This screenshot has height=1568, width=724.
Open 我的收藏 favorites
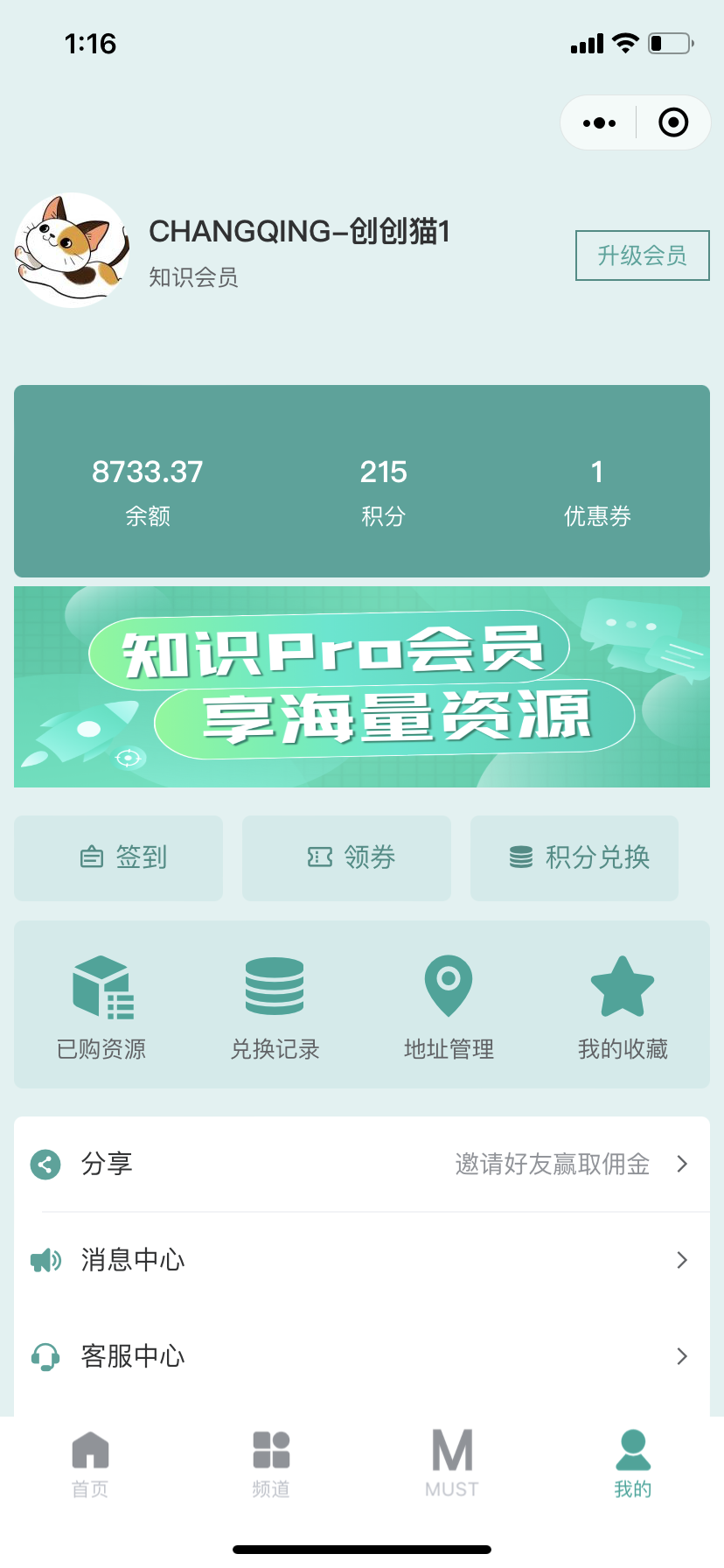[623, 1006]
